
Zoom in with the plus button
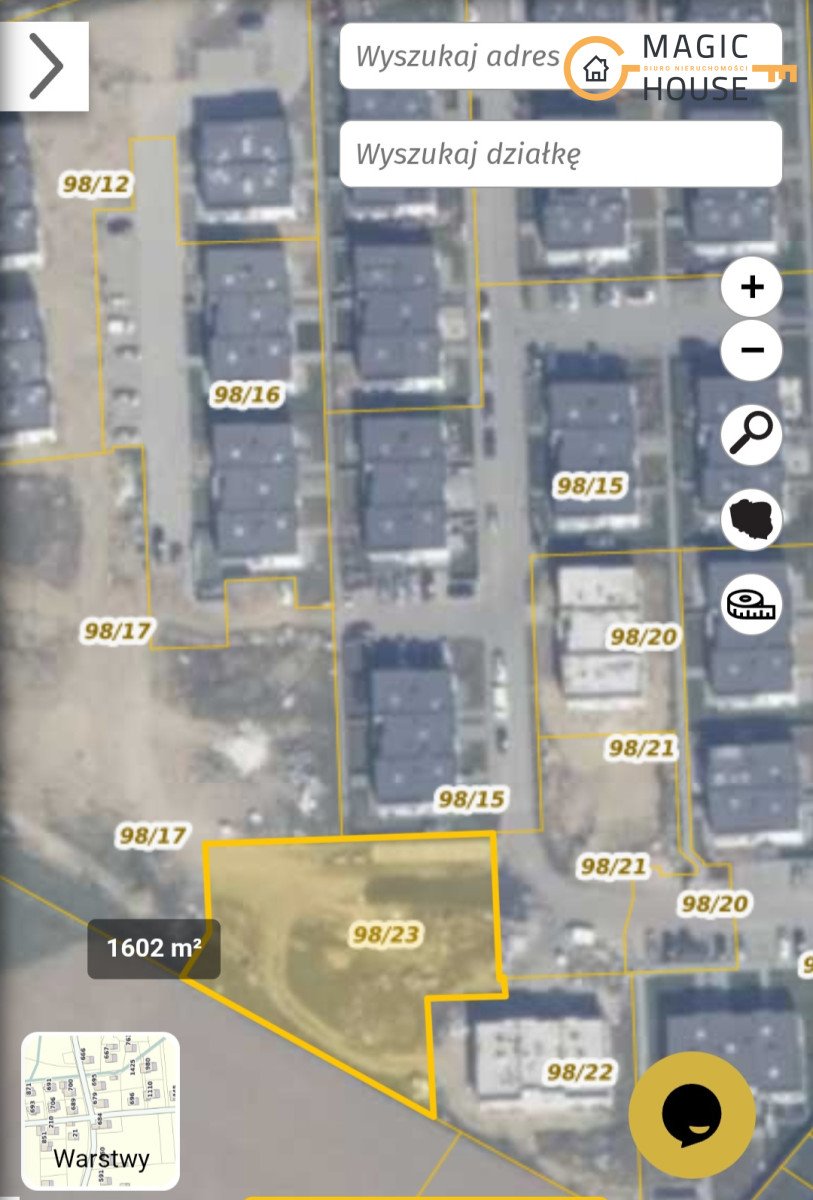751,287
